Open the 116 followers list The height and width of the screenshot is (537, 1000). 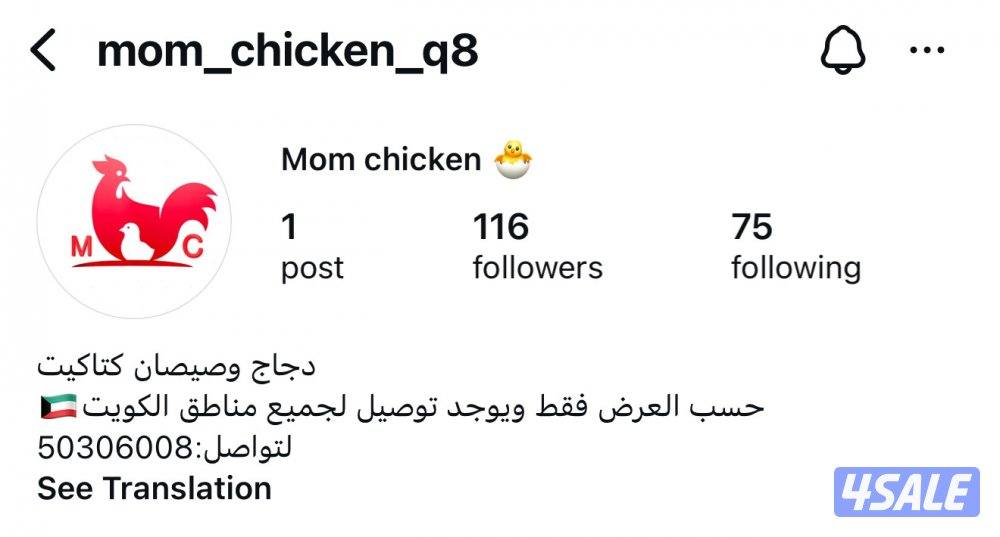coord(537,246)
